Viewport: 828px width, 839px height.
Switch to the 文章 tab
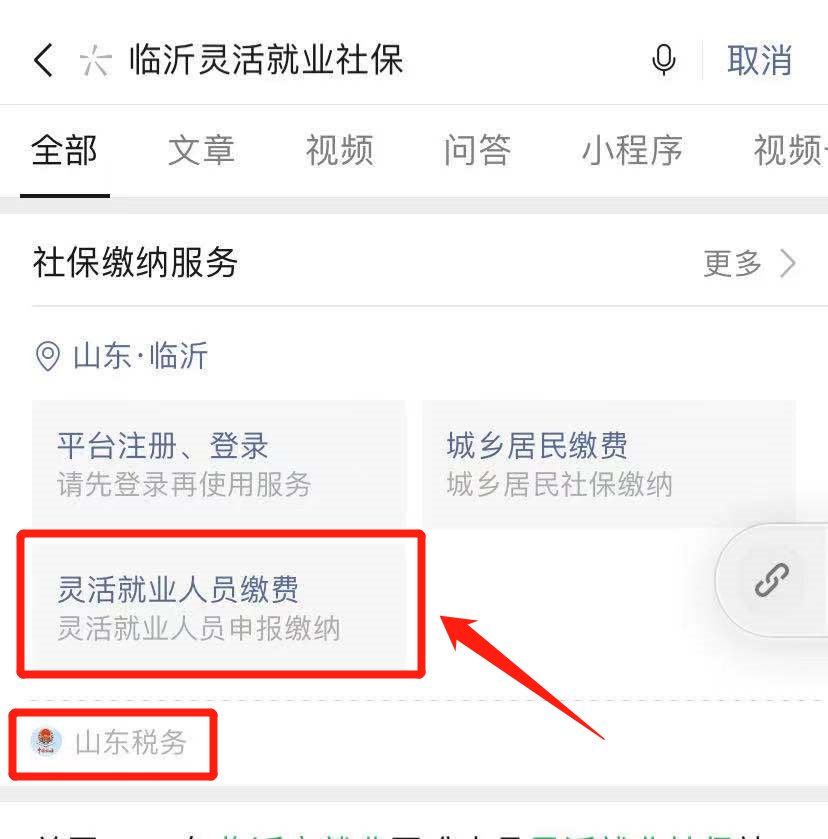tap(201, 151)
